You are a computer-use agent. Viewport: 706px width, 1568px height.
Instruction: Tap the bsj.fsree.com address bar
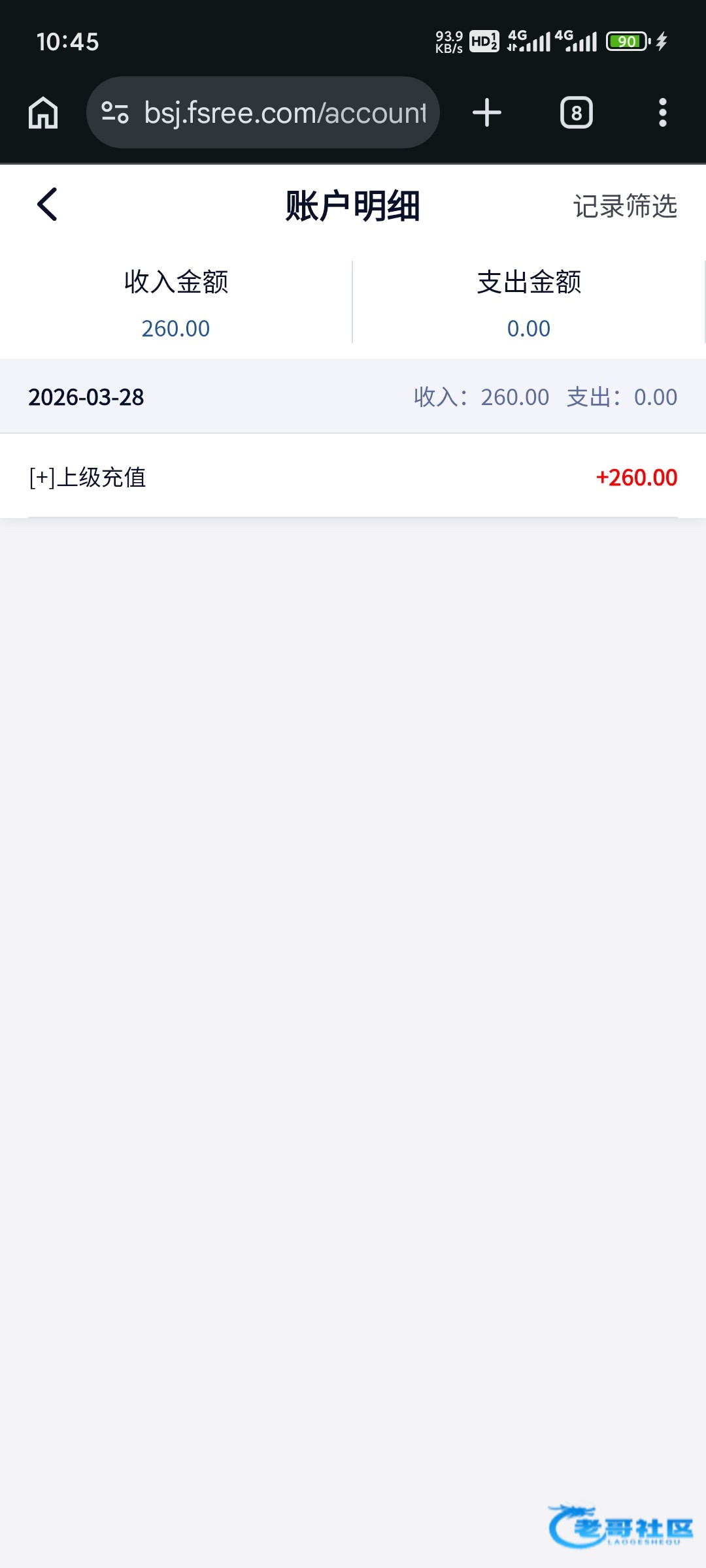point(285,113)
